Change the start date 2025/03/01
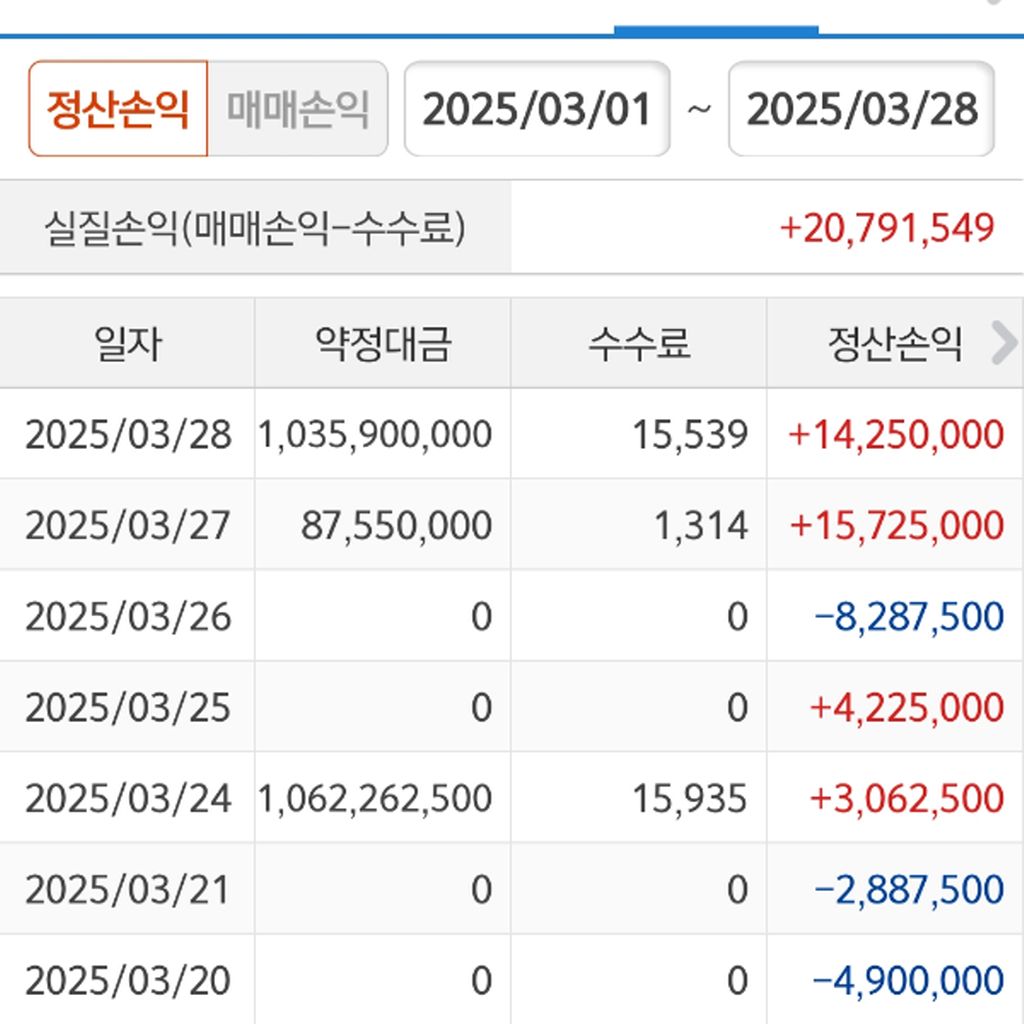 point(537,109)
